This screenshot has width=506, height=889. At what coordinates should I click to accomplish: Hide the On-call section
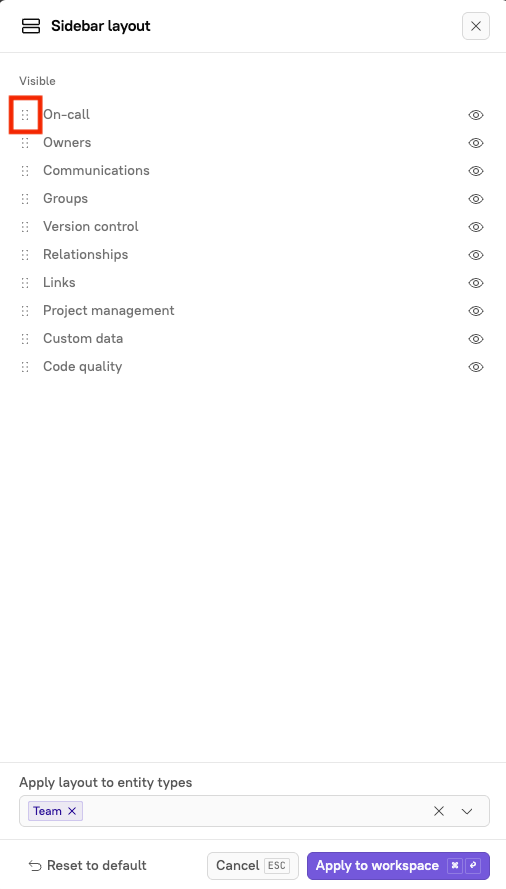(x=475, y=115)
